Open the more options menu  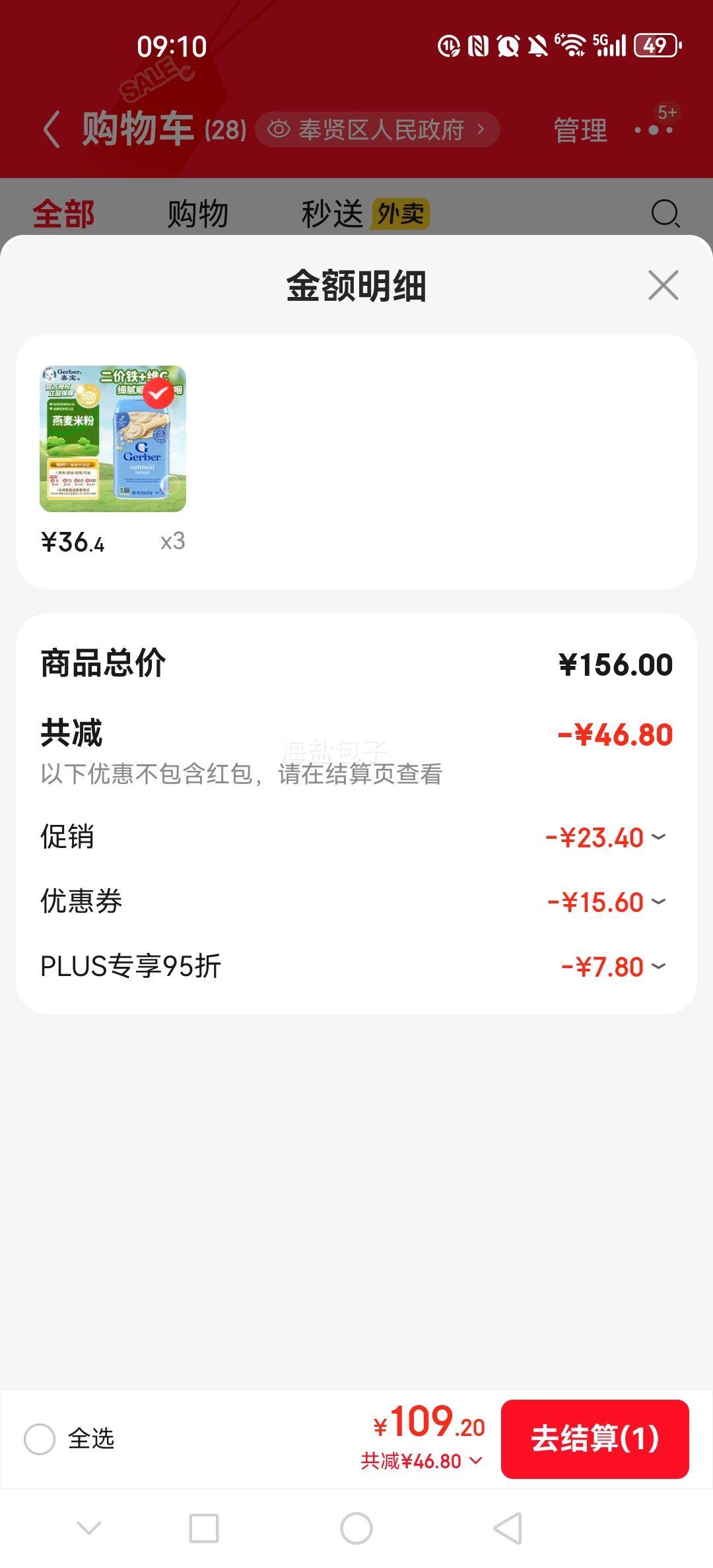pyautogui.click(x=654, y=130)
